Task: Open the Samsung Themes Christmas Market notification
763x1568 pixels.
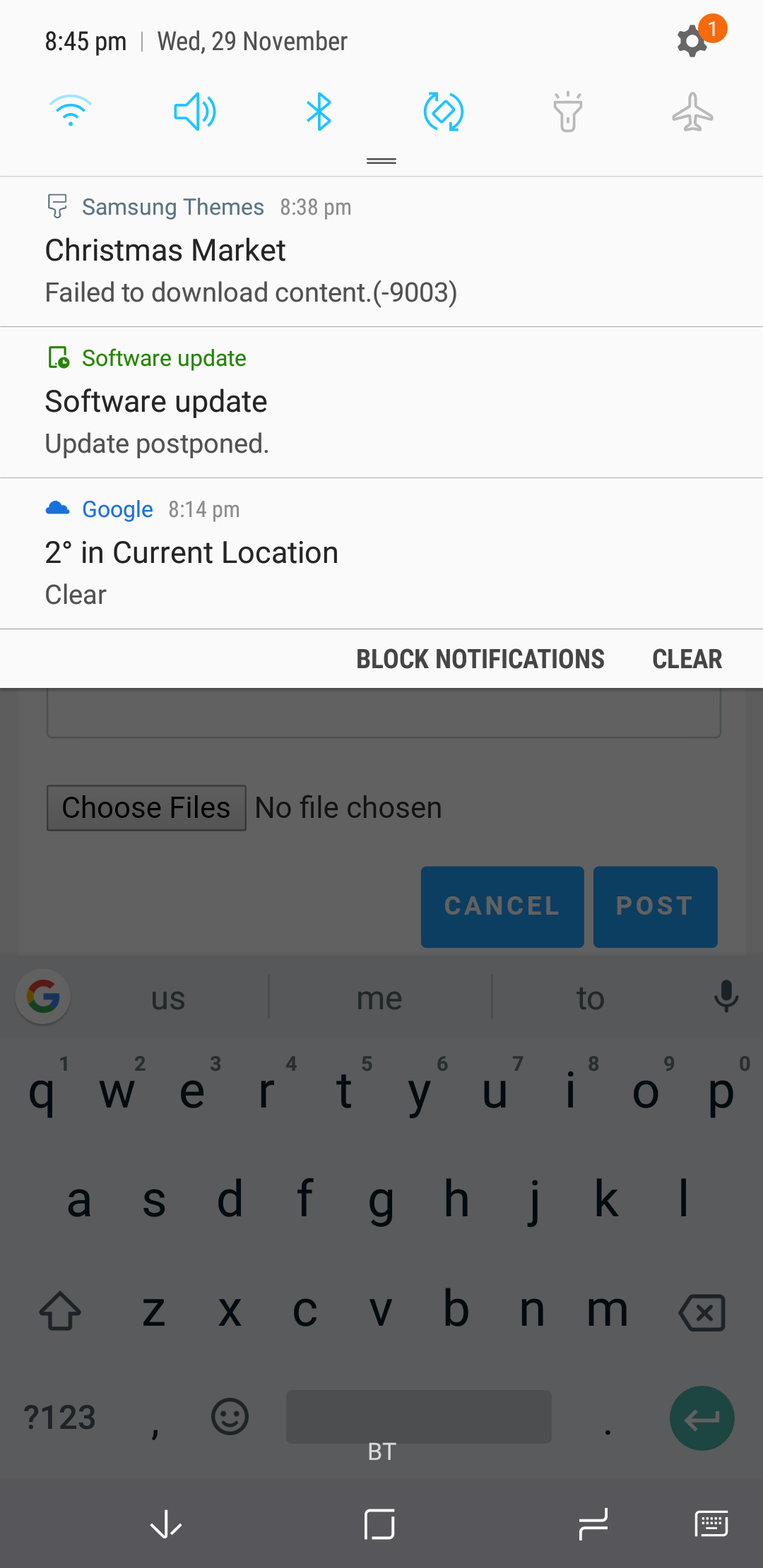Action: [x=381, y=251]
